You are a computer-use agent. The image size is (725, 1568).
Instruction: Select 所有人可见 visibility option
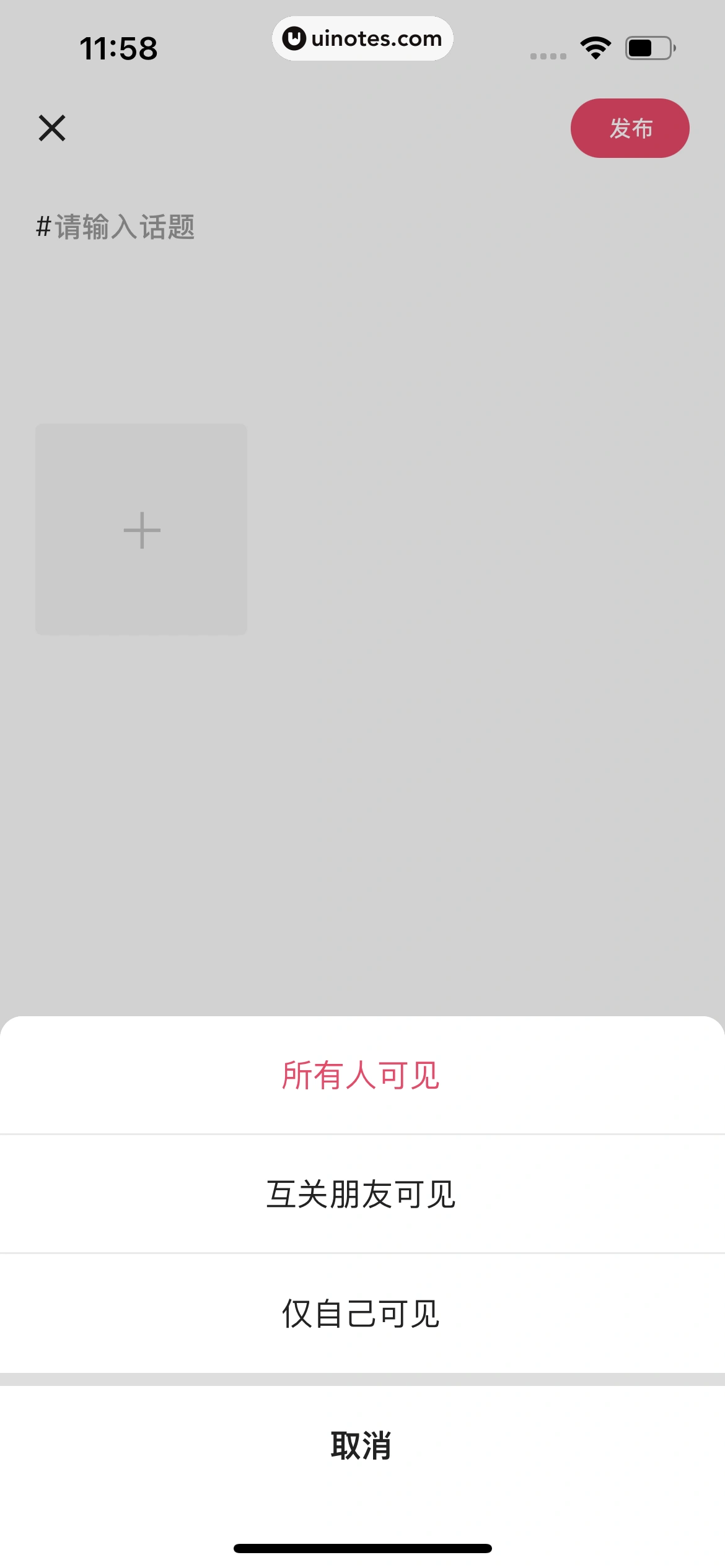(361, 1076)
